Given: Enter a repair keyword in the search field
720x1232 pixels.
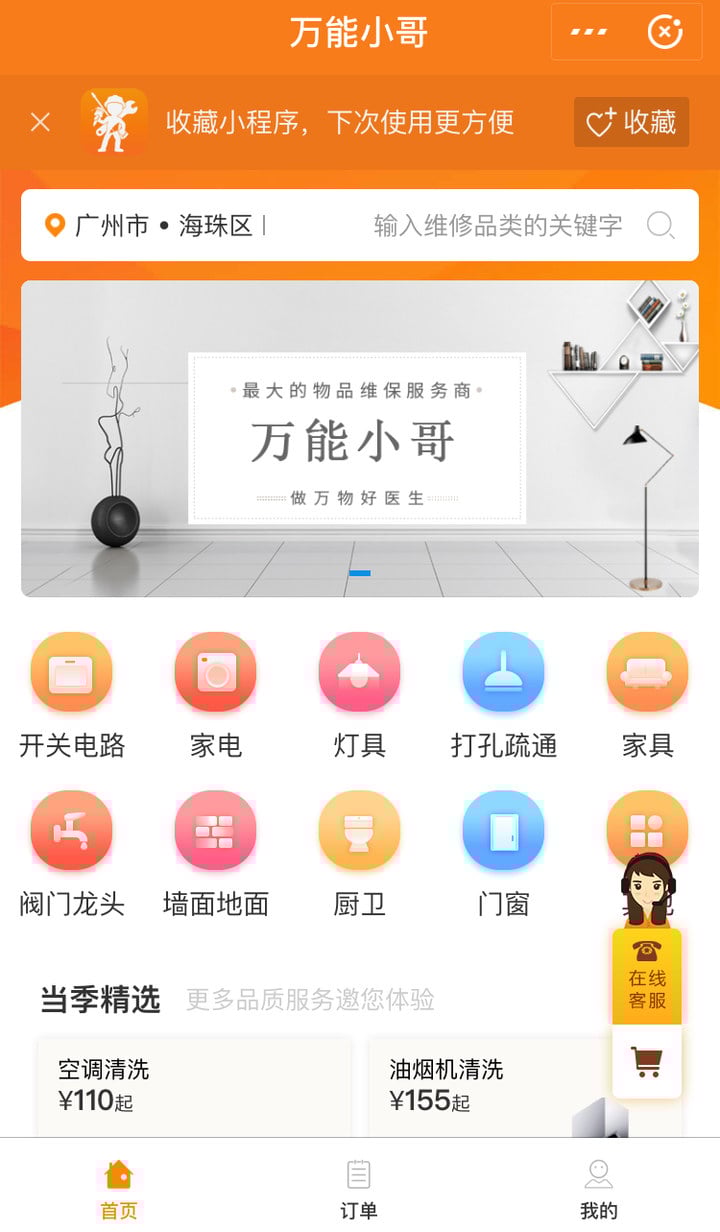Looking at the screenshot, I should (x=497, y=225).
